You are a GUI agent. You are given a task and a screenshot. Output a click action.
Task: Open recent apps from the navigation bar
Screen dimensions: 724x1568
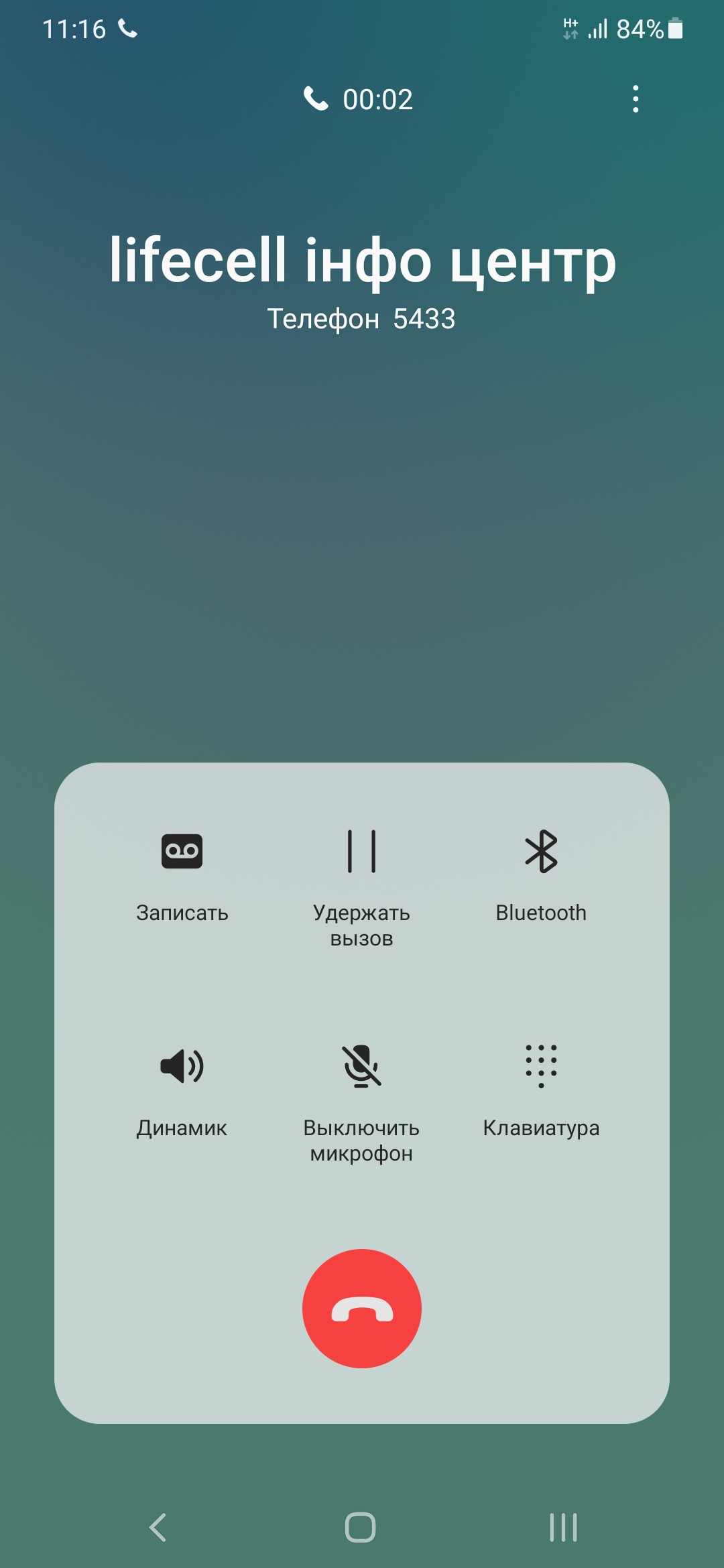pos(563,1528)
